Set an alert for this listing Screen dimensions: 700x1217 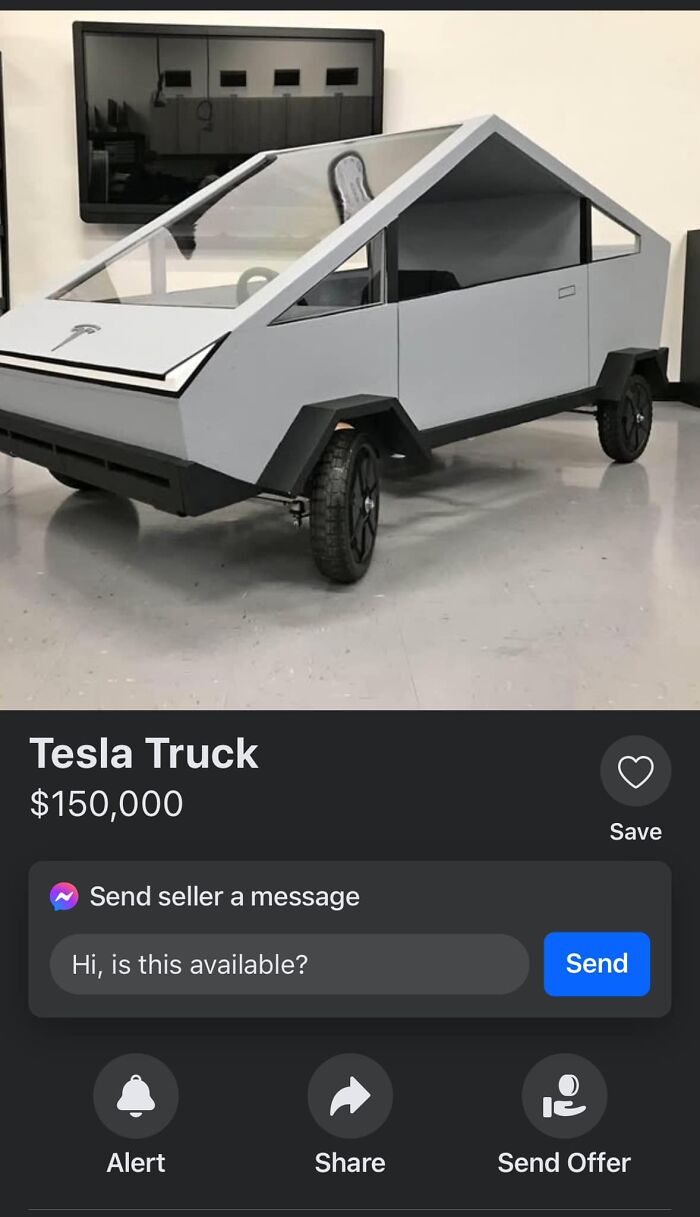(x=136, y=1097)
